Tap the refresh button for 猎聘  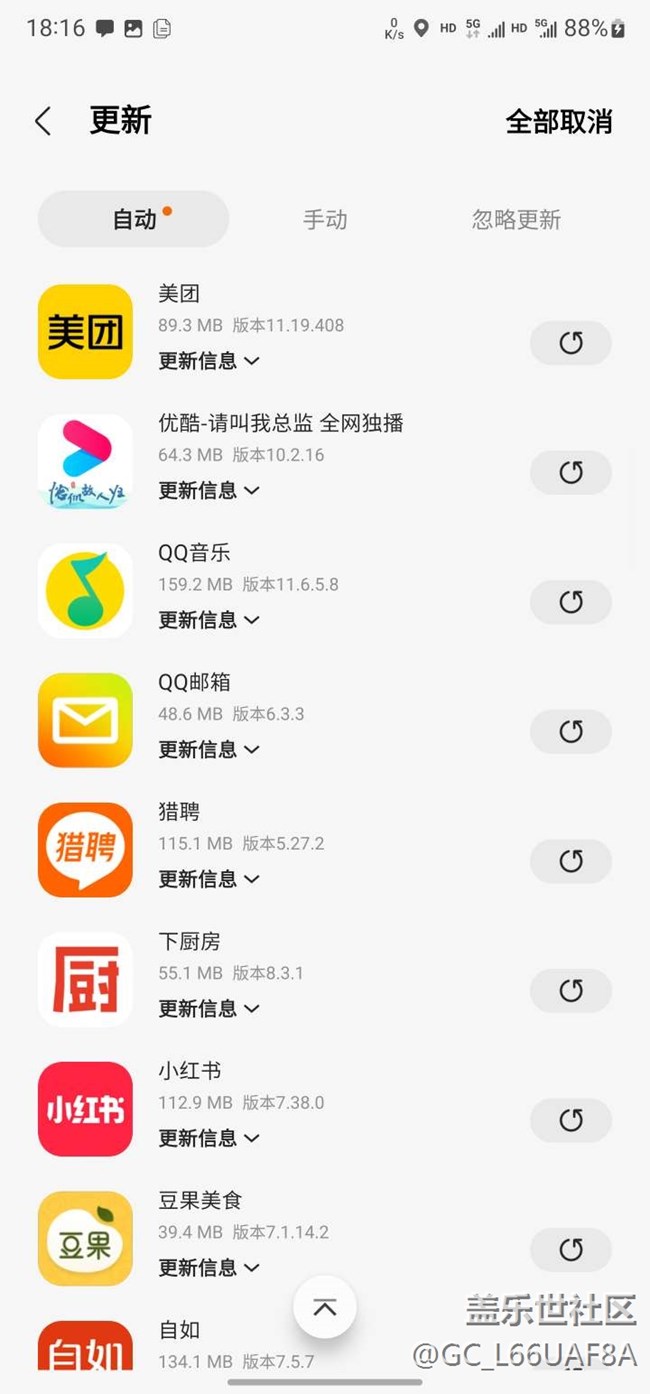pos(570,861)
